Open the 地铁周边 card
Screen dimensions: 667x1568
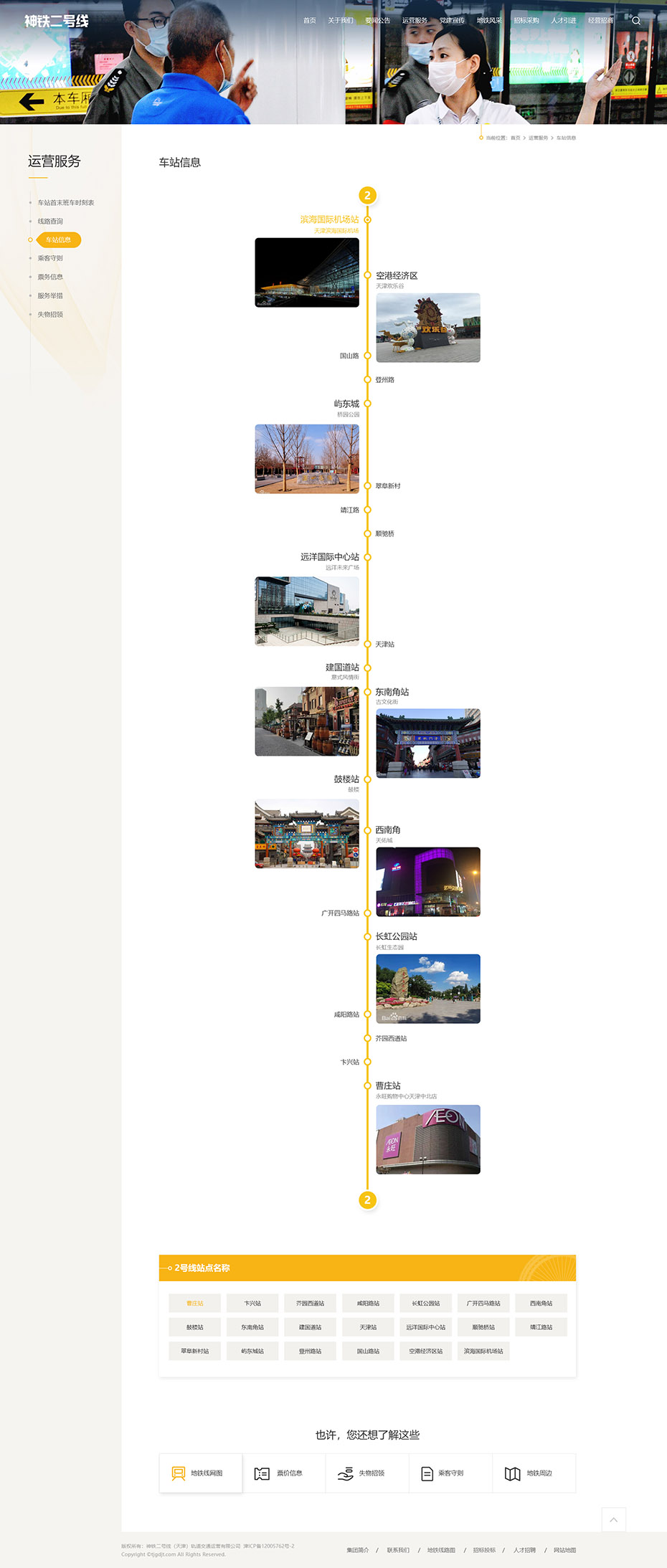534,1473
